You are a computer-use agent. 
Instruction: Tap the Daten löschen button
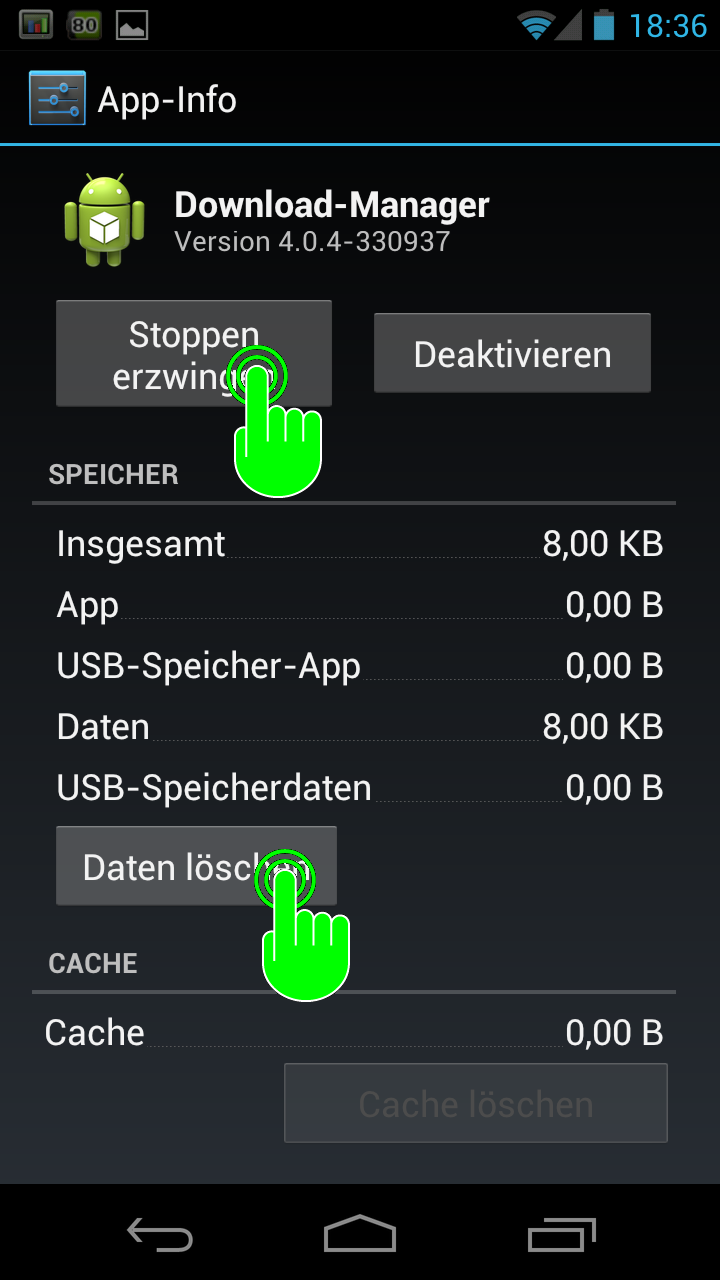point(195,866)
